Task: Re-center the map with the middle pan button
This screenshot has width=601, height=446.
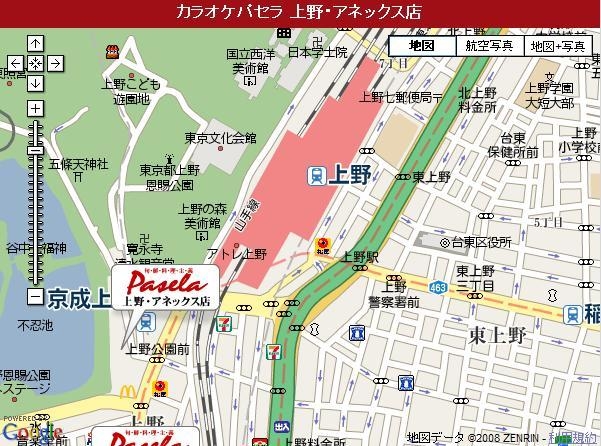Action: pyautogui.click(x=35, y=63)
